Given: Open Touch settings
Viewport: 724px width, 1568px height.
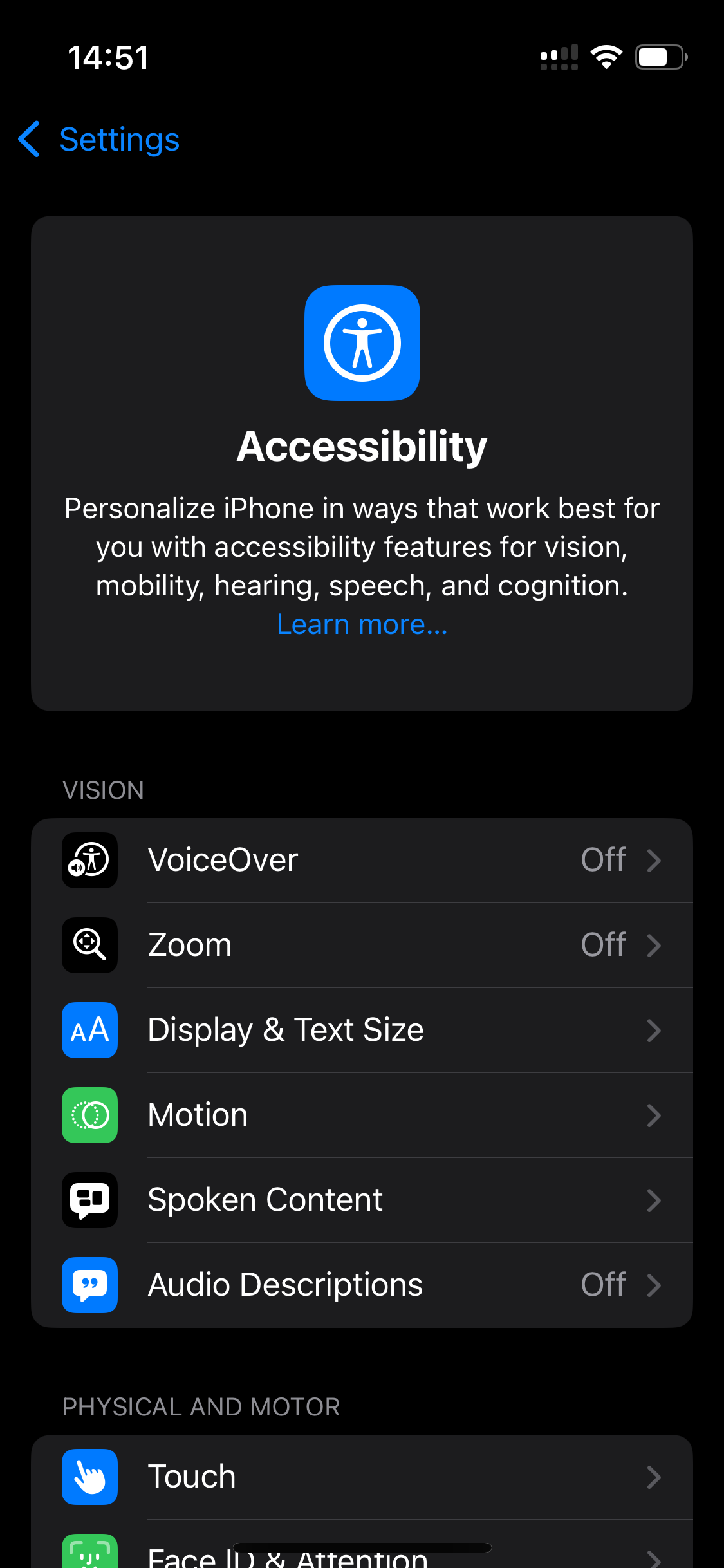Looking at the screenshot, I should point(362,1477).
